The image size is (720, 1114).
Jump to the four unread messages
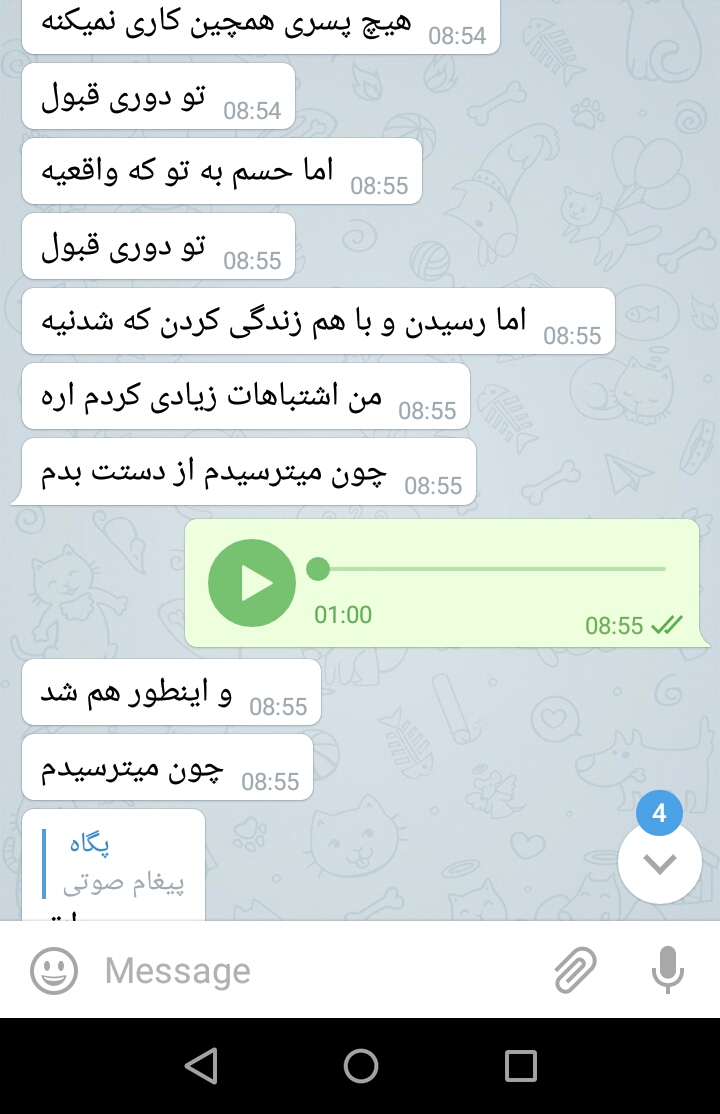tap(659, 862)
